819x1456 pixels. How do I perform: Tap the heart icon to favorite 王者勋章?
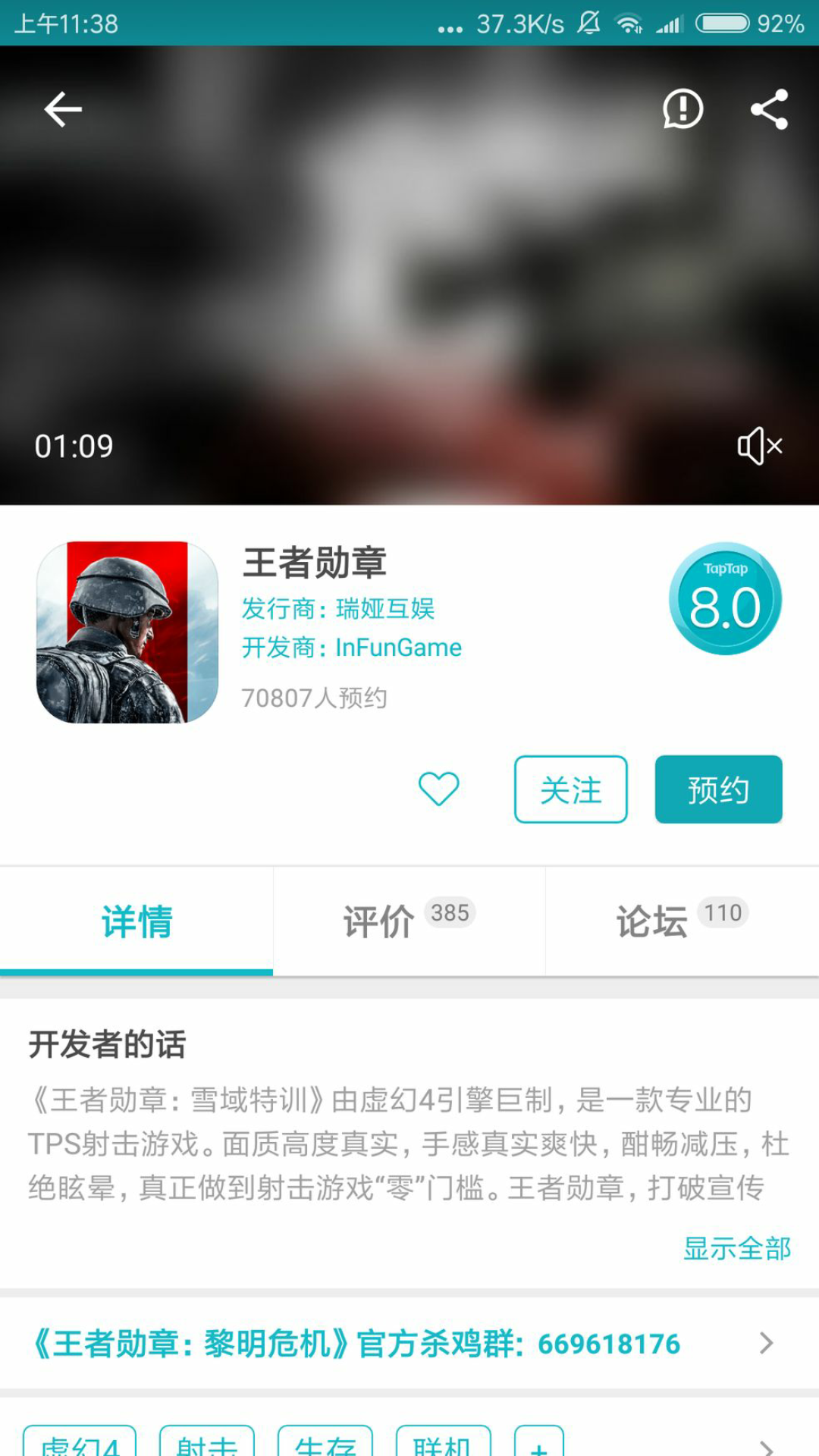[x=439, y=789]
